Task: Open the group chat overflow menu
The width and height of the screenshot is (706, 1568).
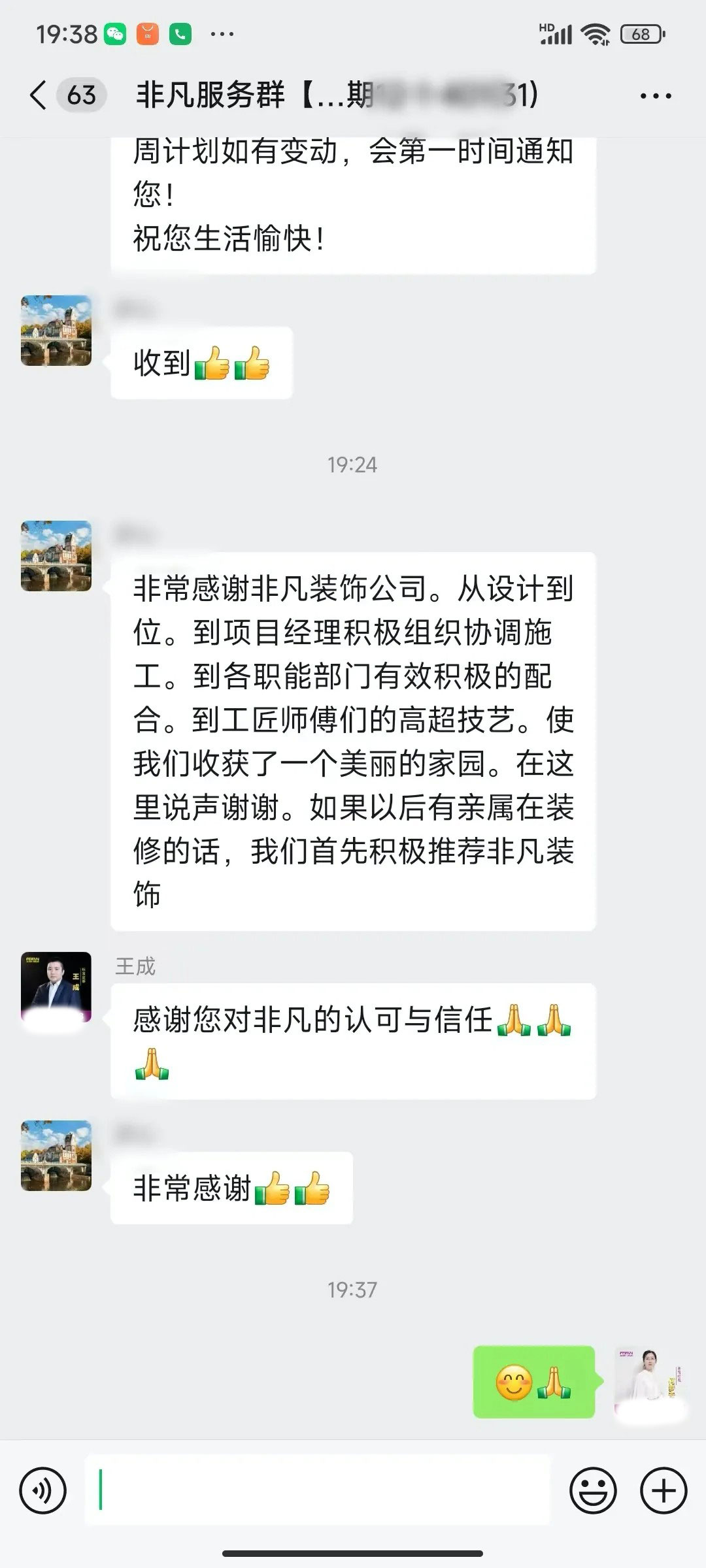Action: click(655, 96)
